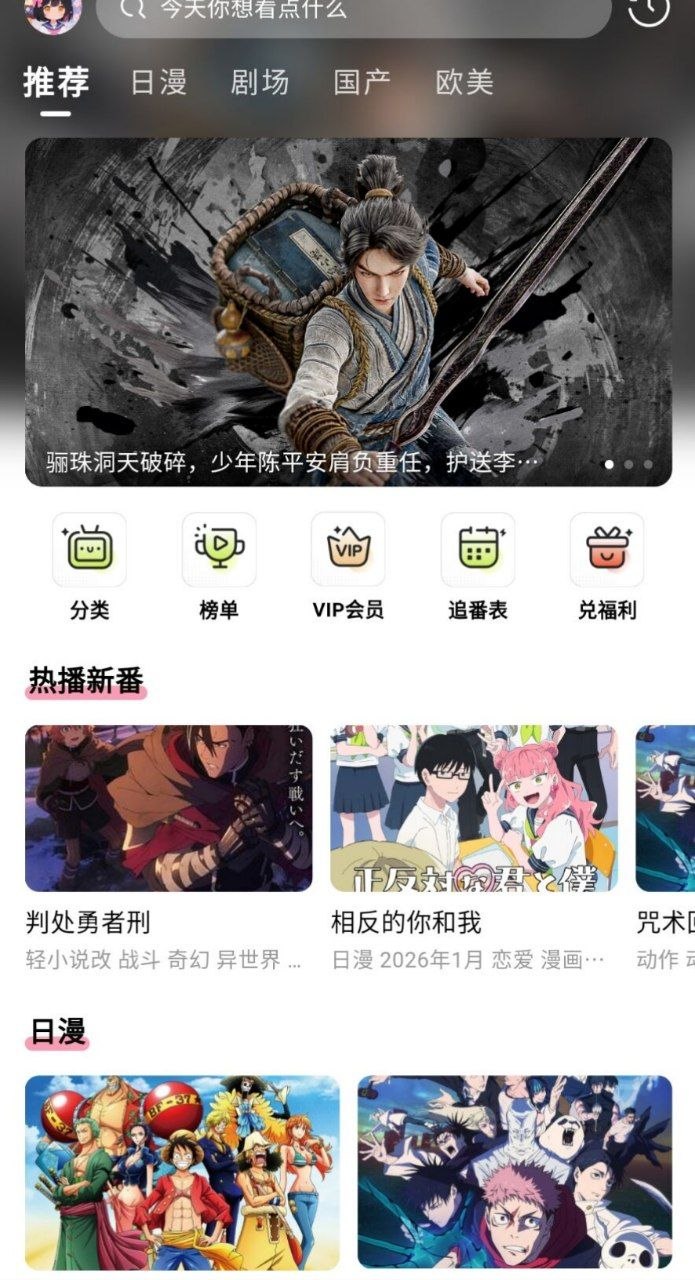The height and width of the screenshot is (1280, 695).
Task: Open the watch history clock icon
Action: click(648, 10)
